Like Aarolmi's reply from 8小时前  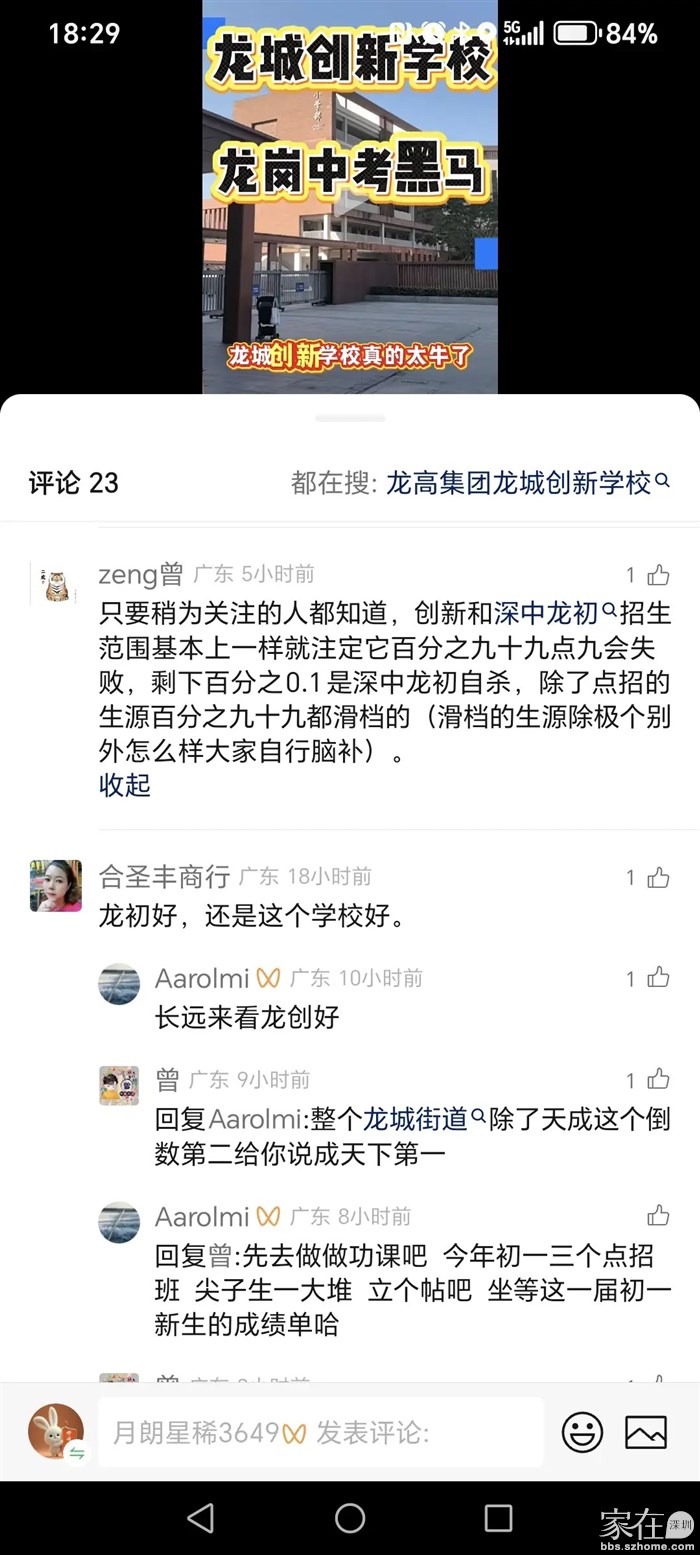tap(657, 1216)
